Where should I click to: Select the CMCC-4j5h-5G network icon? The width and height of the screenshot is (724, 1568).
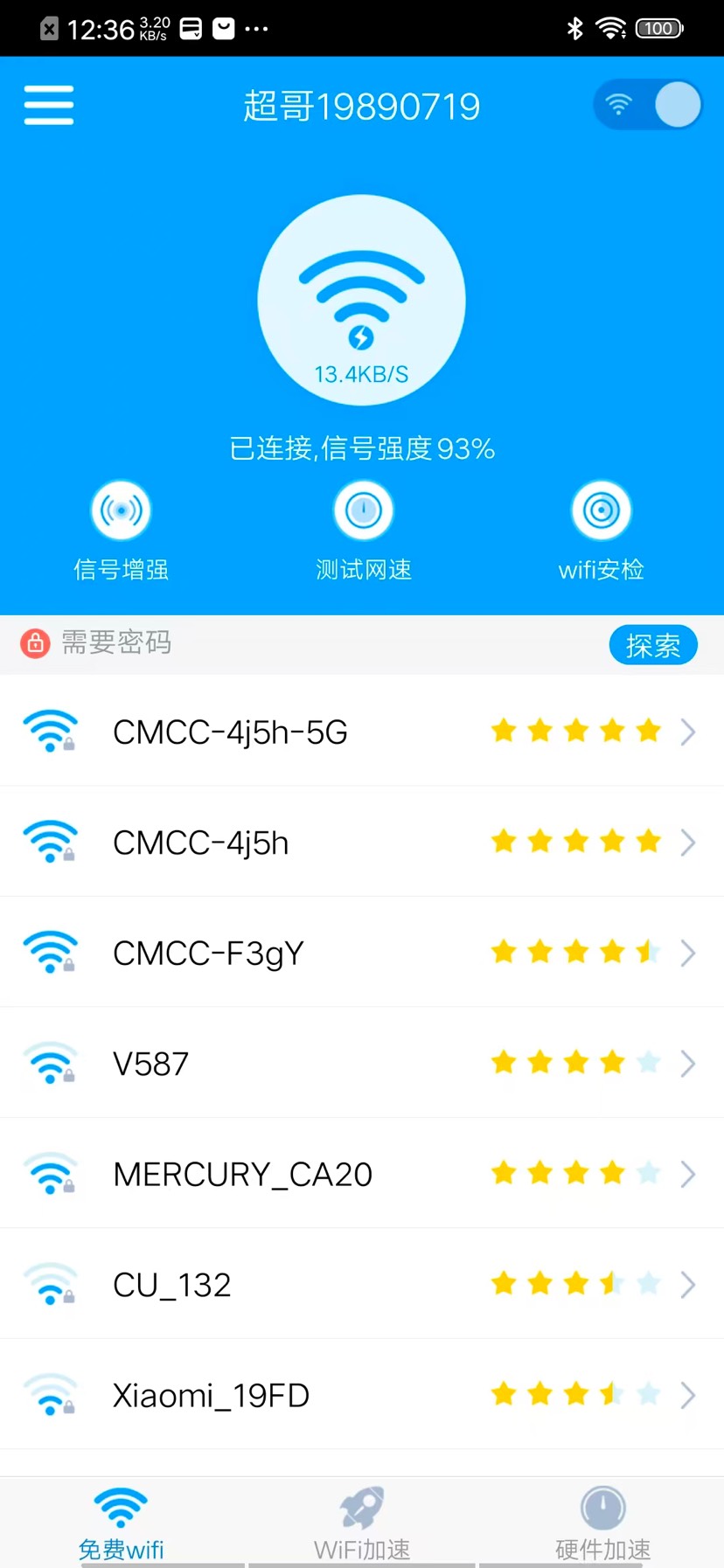point(50,732)
